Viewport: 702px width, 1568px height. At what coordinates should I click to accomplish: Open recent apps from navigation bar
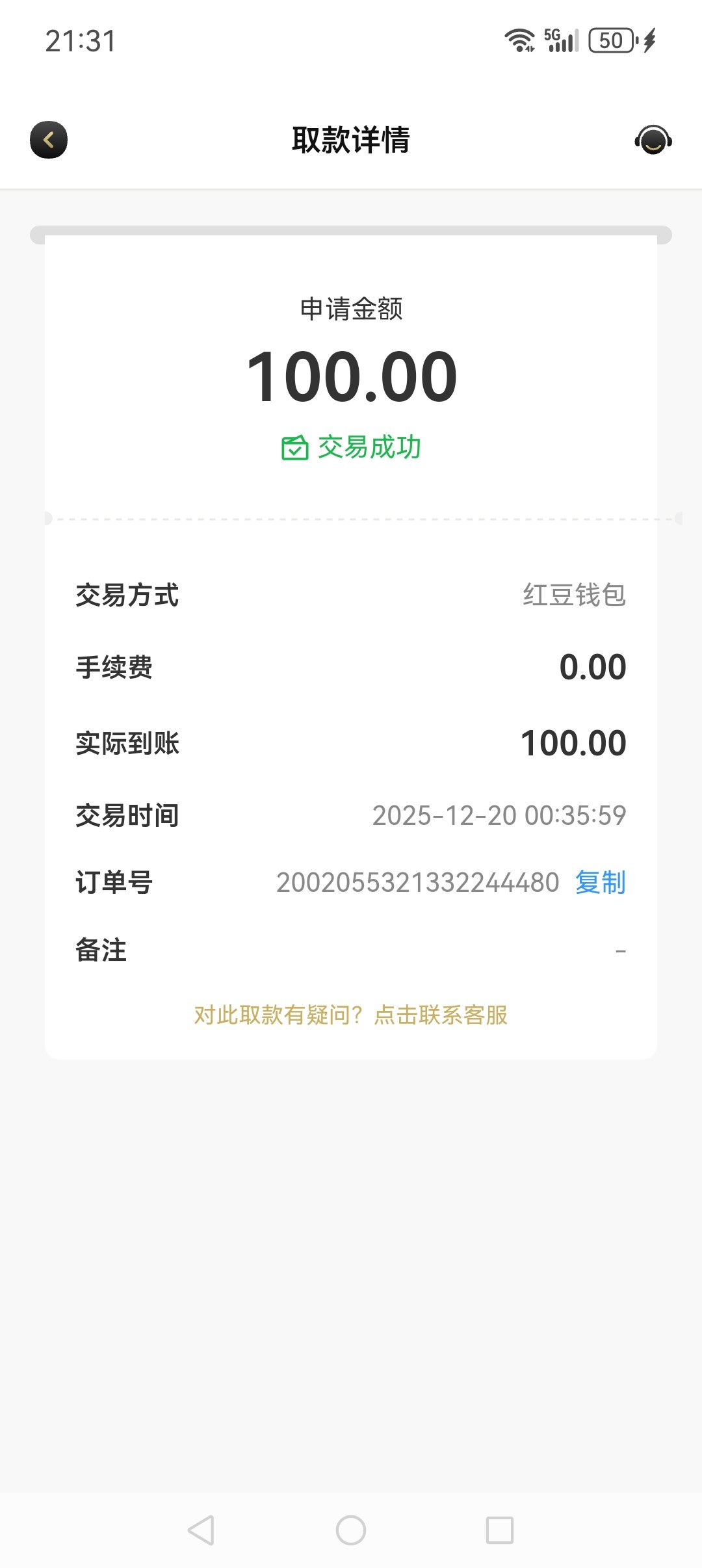coord(500,1530)
